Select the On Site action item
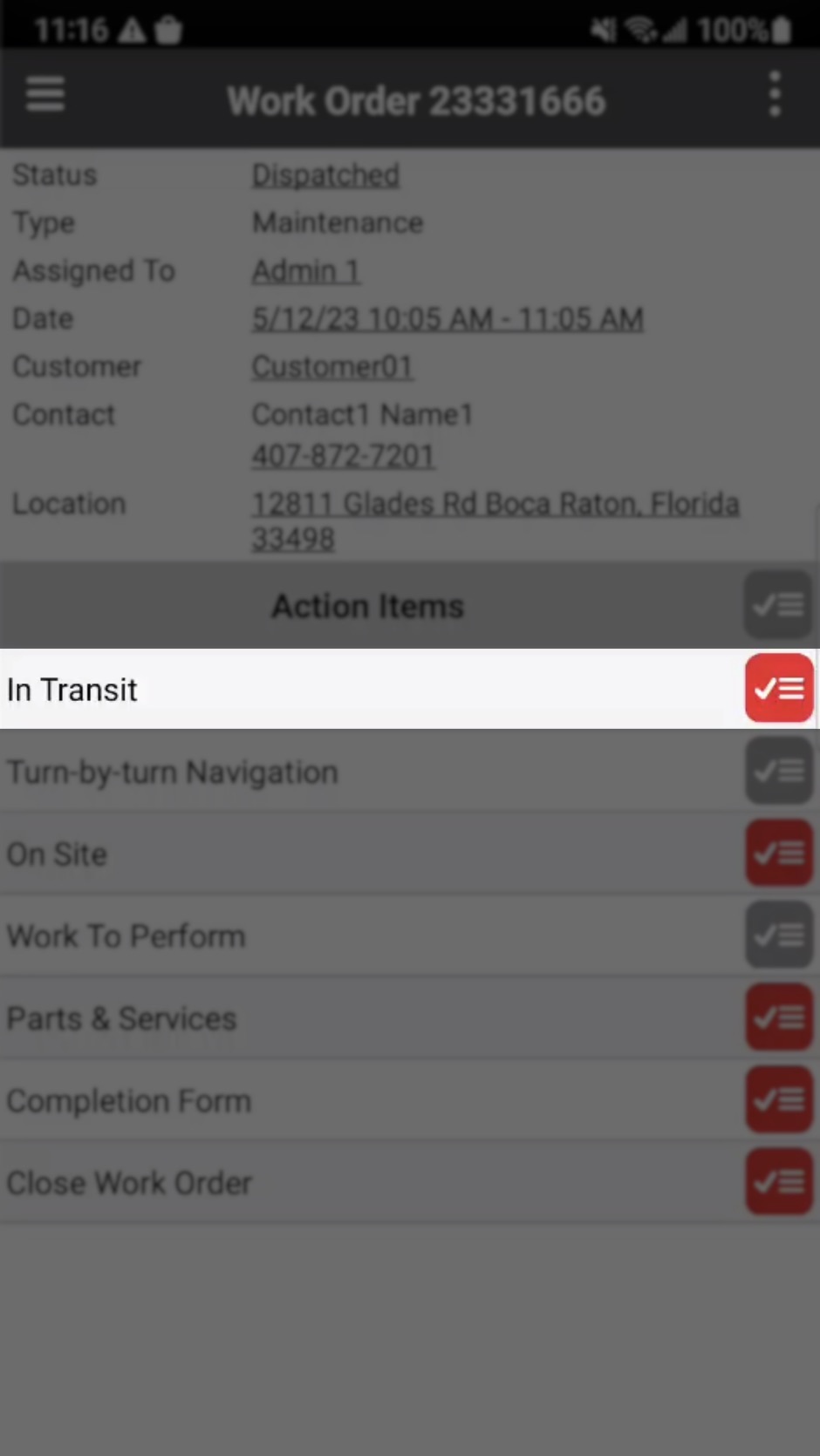Screen dimensions: 820x1456 (58, 854)
